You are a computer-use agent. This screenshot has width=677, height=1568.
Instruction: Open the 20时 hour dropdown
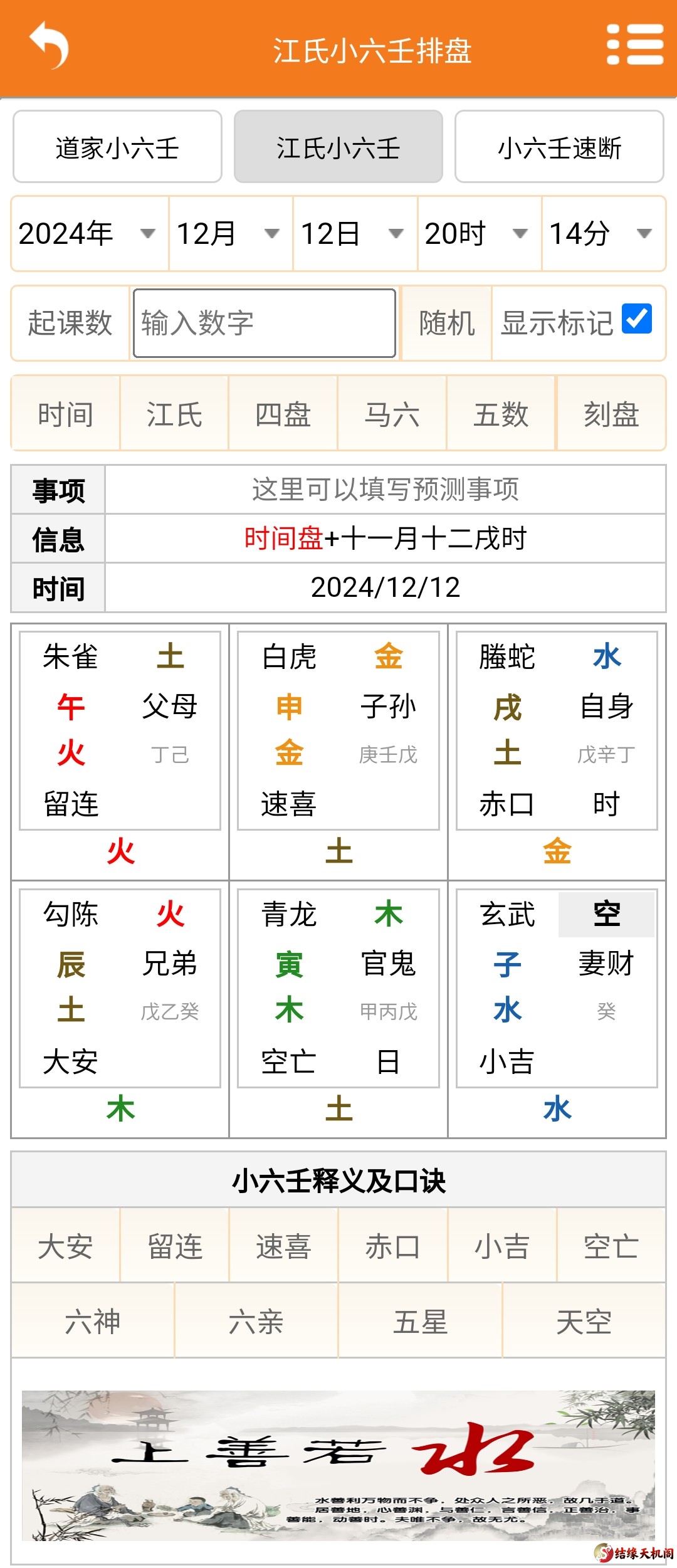click(479, 234)
